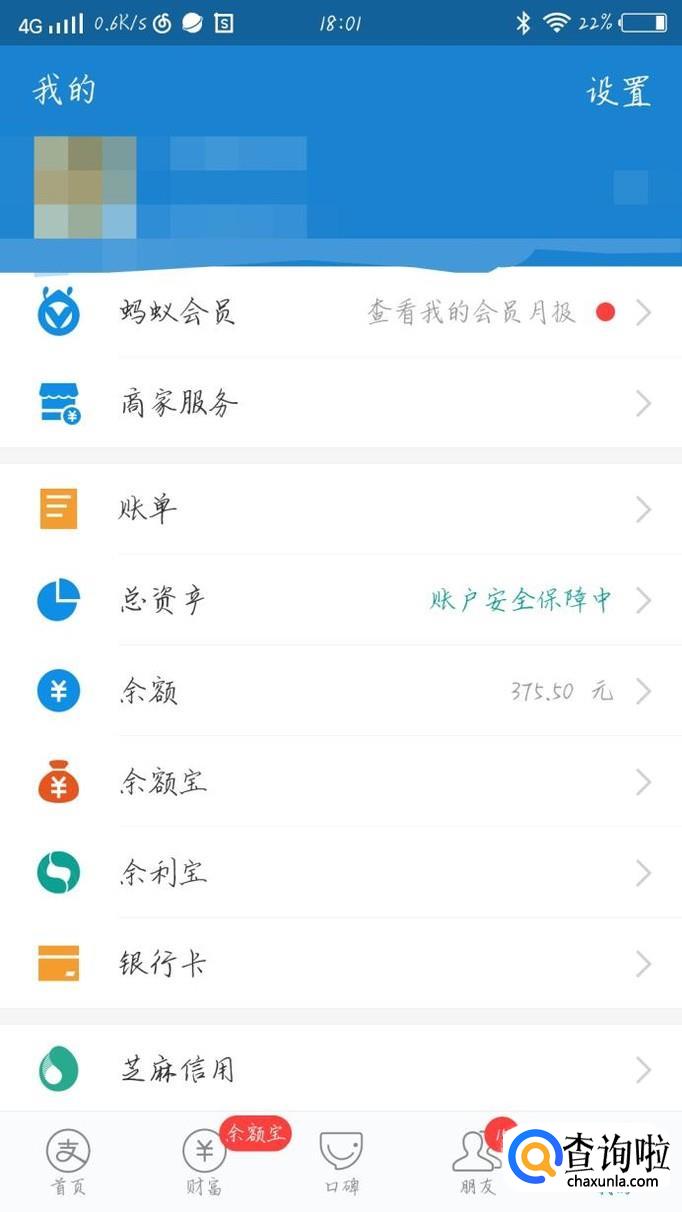Viewport: 682px width, 1212px height.
Task: Switch to the 口碑 tab
Action: 341,1162
